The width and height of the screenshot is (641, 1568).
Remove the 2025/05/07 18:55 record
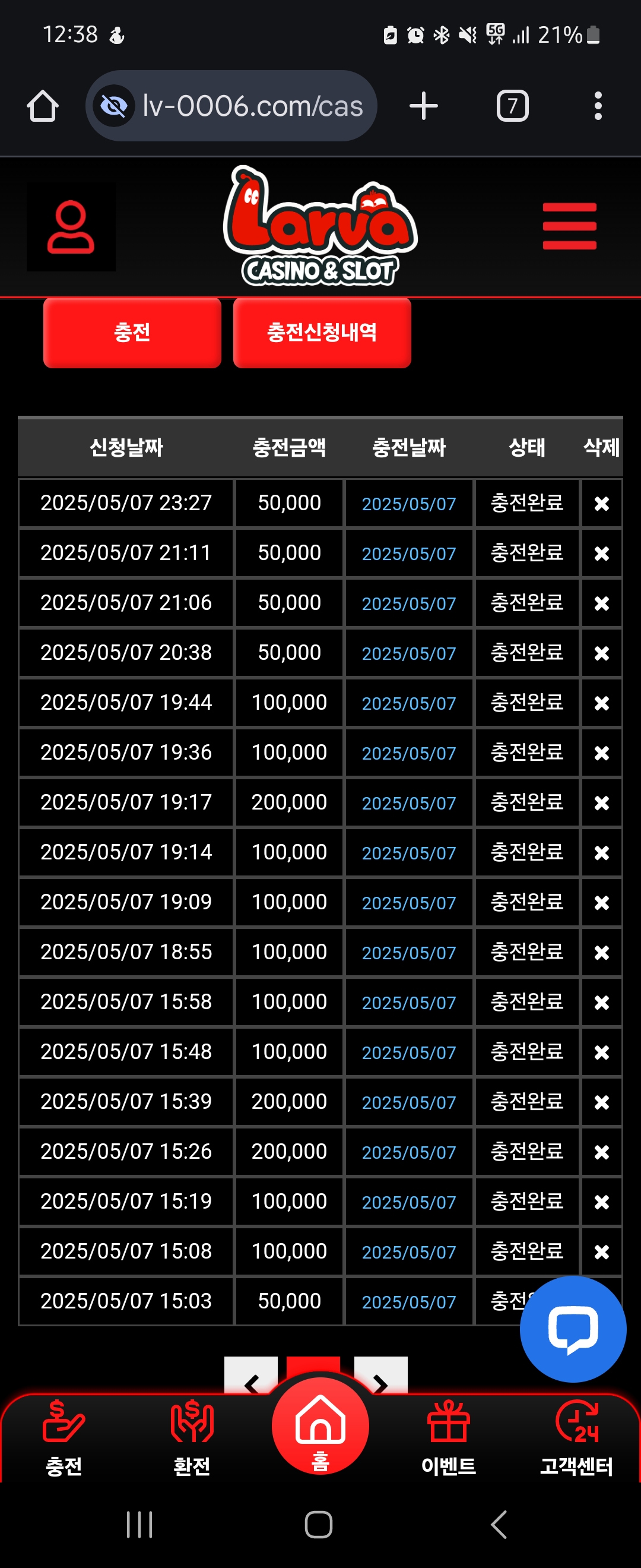pos(601,953)
